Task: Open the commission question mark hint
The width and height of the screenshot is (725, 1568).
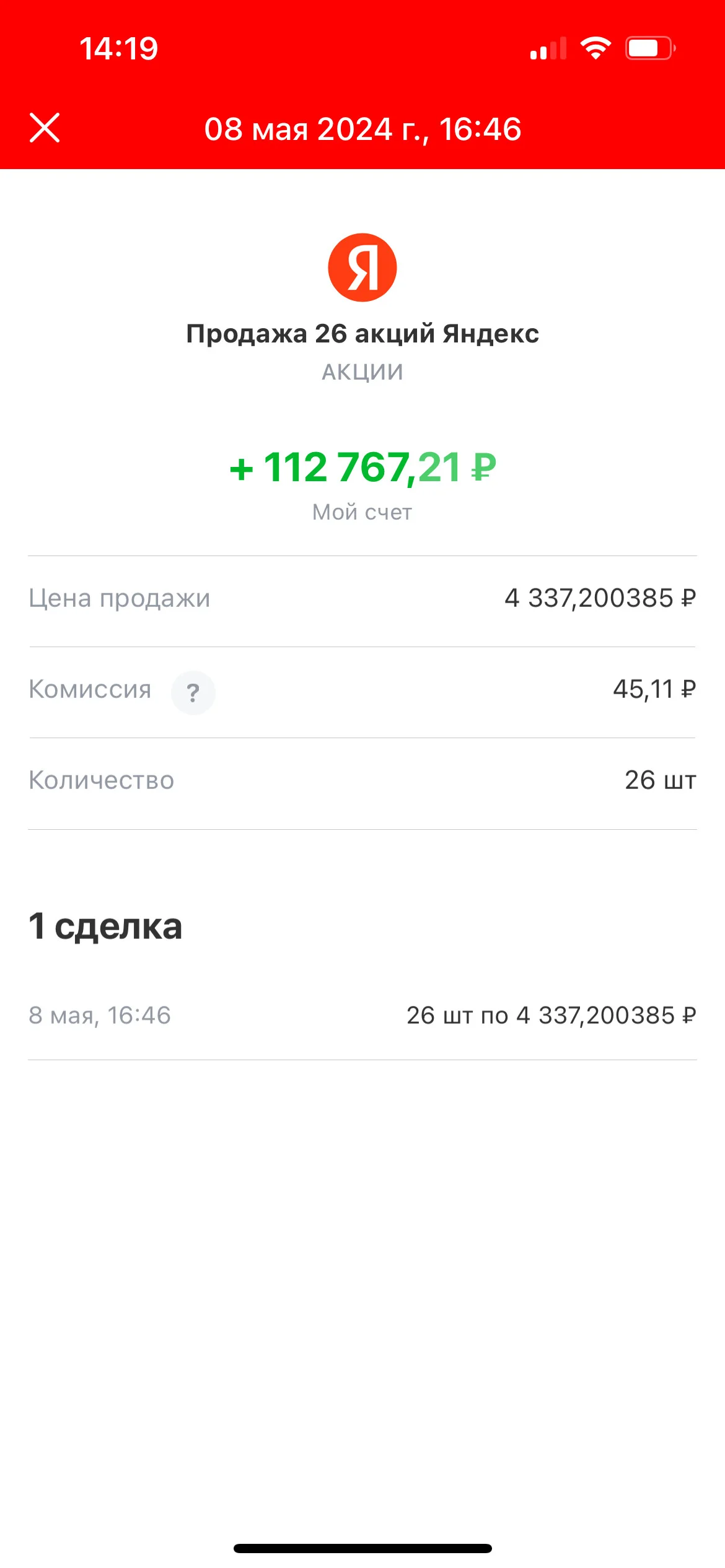Action: pos(193,692)
